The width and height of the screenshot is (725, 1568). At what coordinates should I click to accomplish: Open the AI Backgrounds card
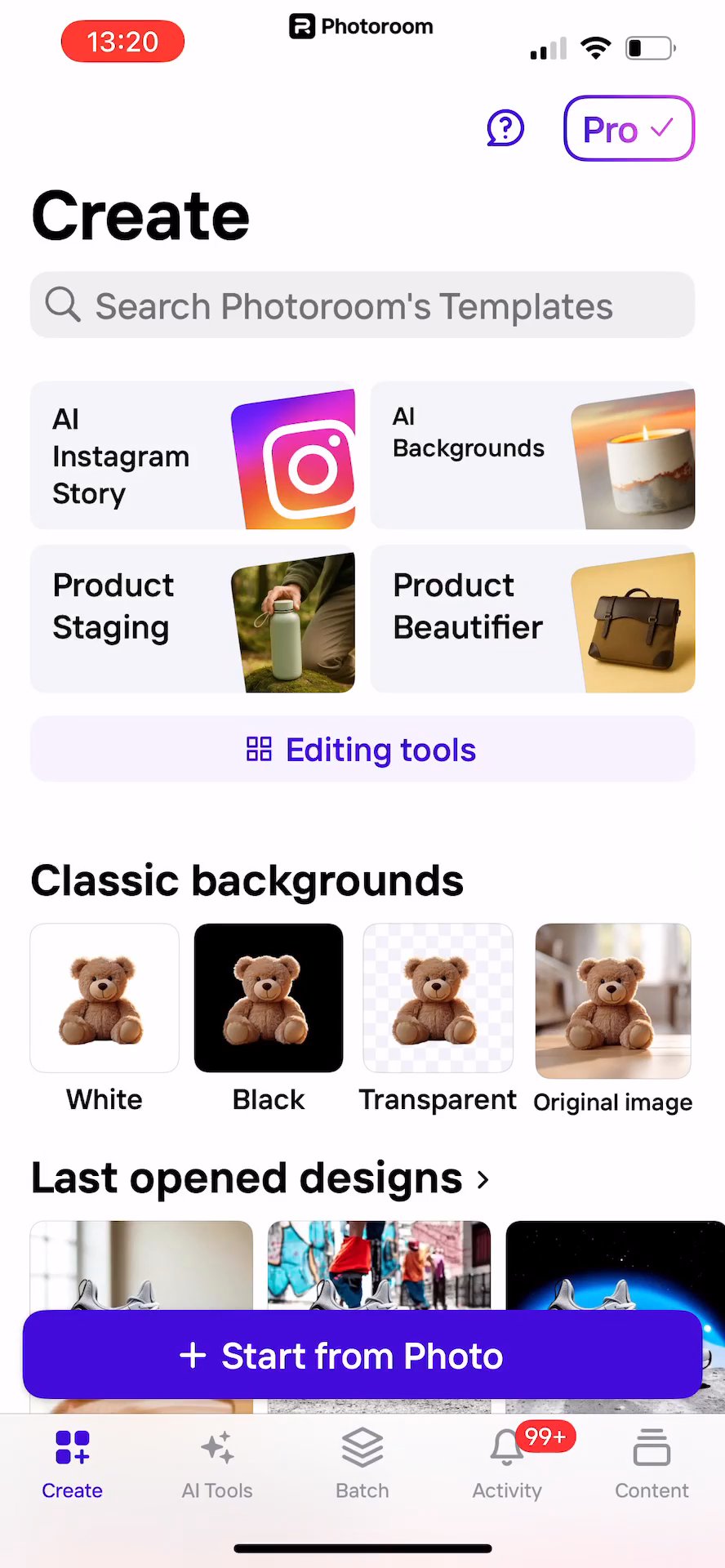532,456
